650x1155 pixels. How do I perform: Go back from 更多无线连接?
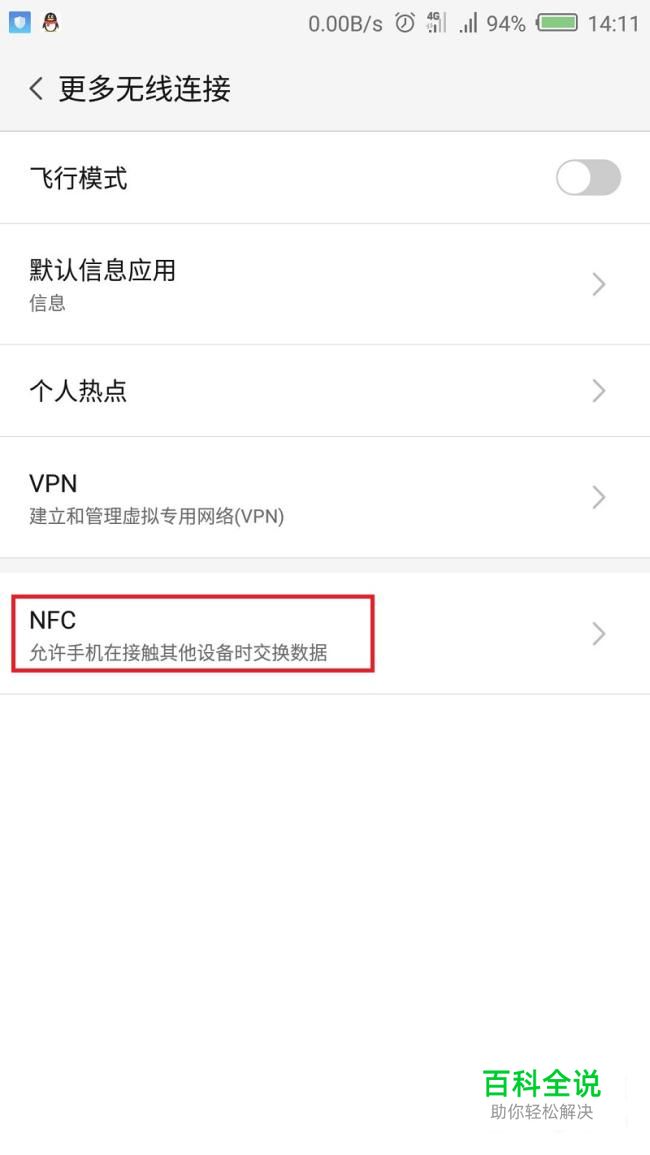coord(37,89)
